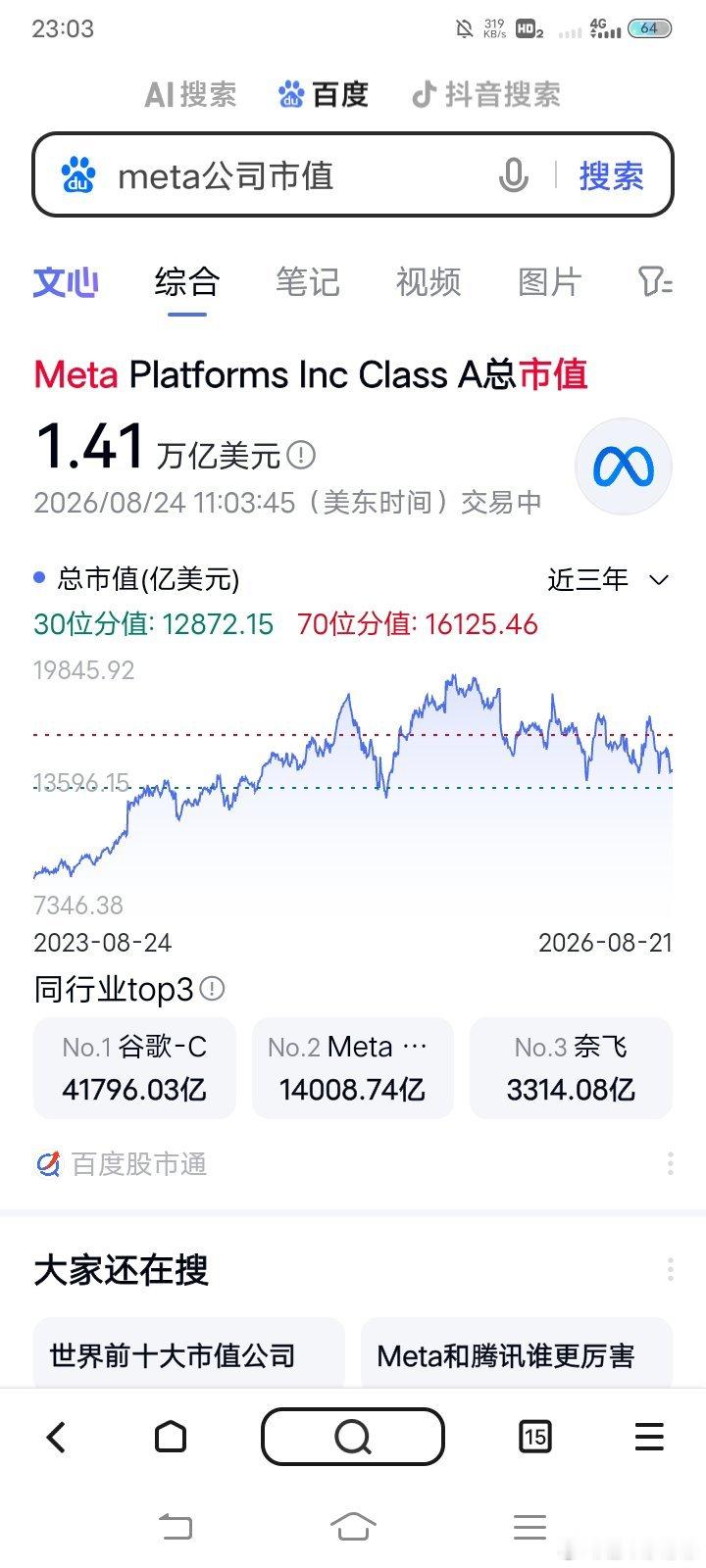Open the 文心 tab
This screenshot has height=1568, width=706.
[66, 282]
